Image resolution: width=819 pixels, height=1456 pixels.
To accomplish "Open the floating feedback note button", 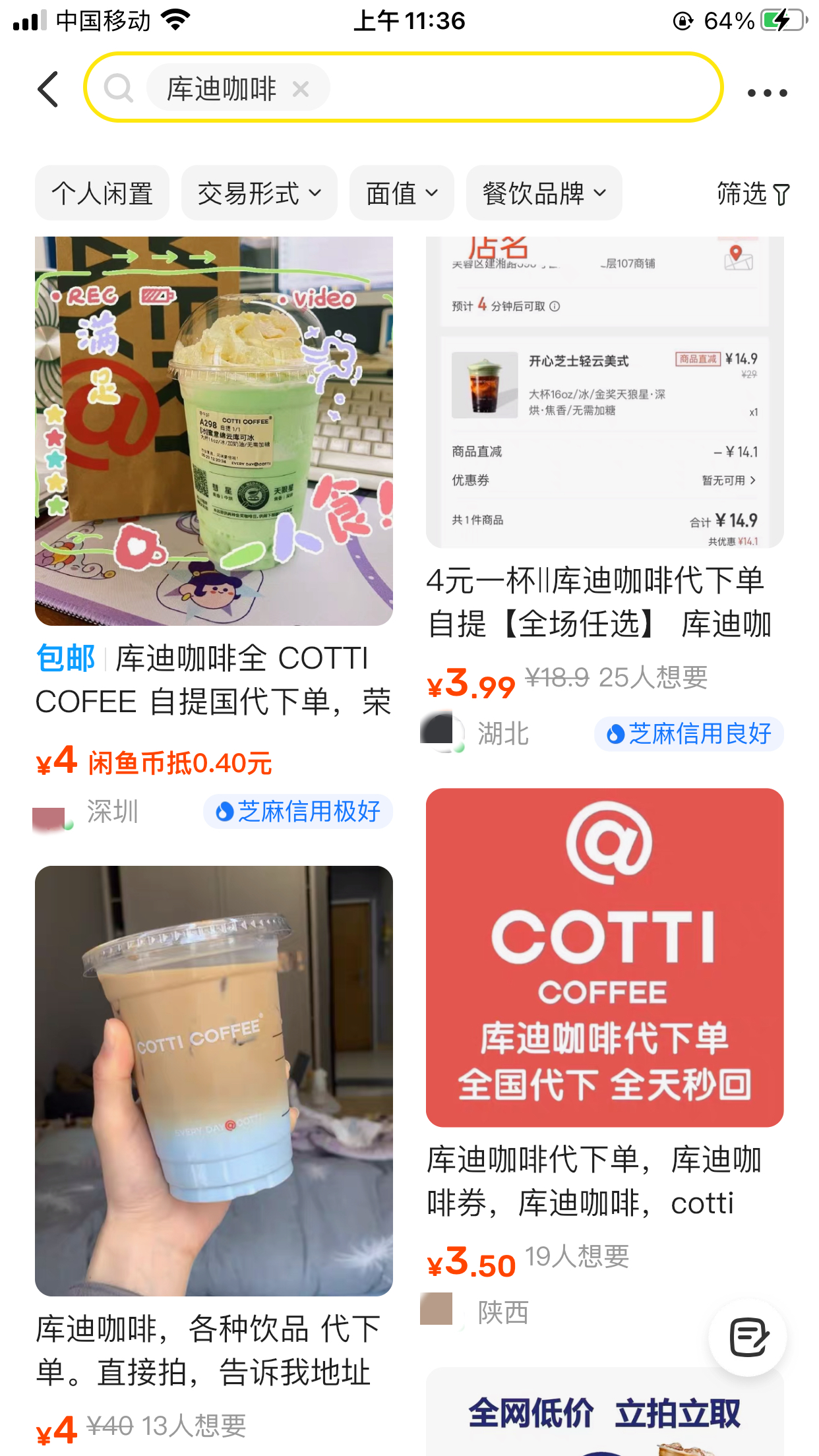I will click(x=748, y=1337).
